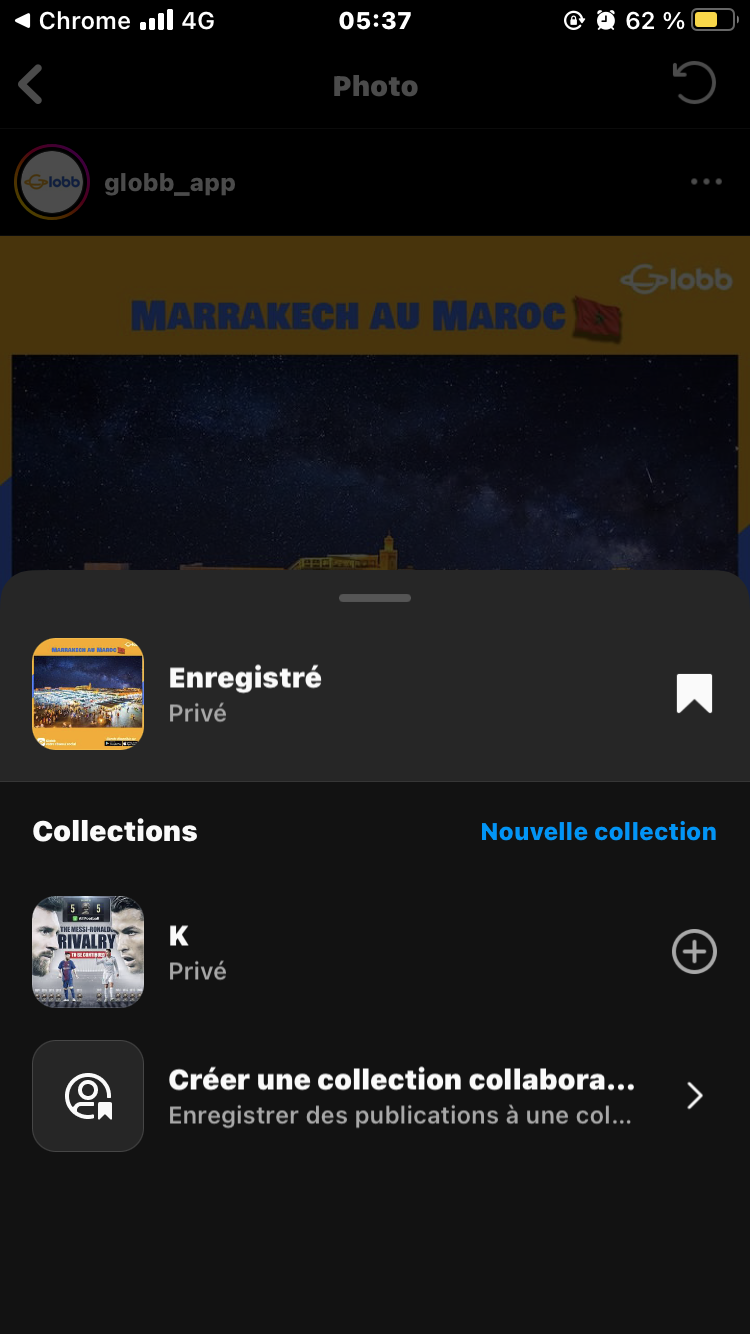Screen dimensions: 750x1334
Task: Tap Nouvelle collection
Action: 598,832
